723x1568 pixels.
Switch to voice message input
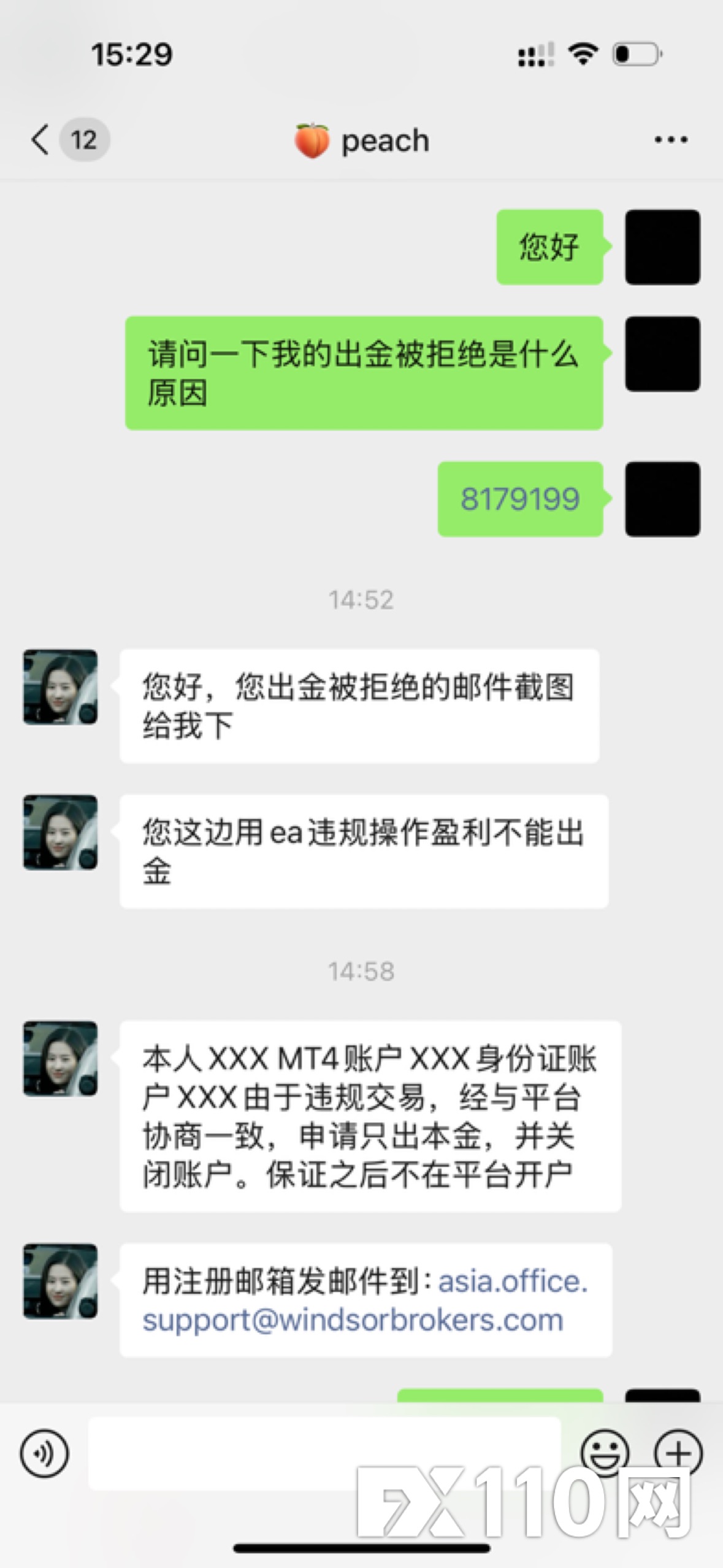pos(44,1453)
